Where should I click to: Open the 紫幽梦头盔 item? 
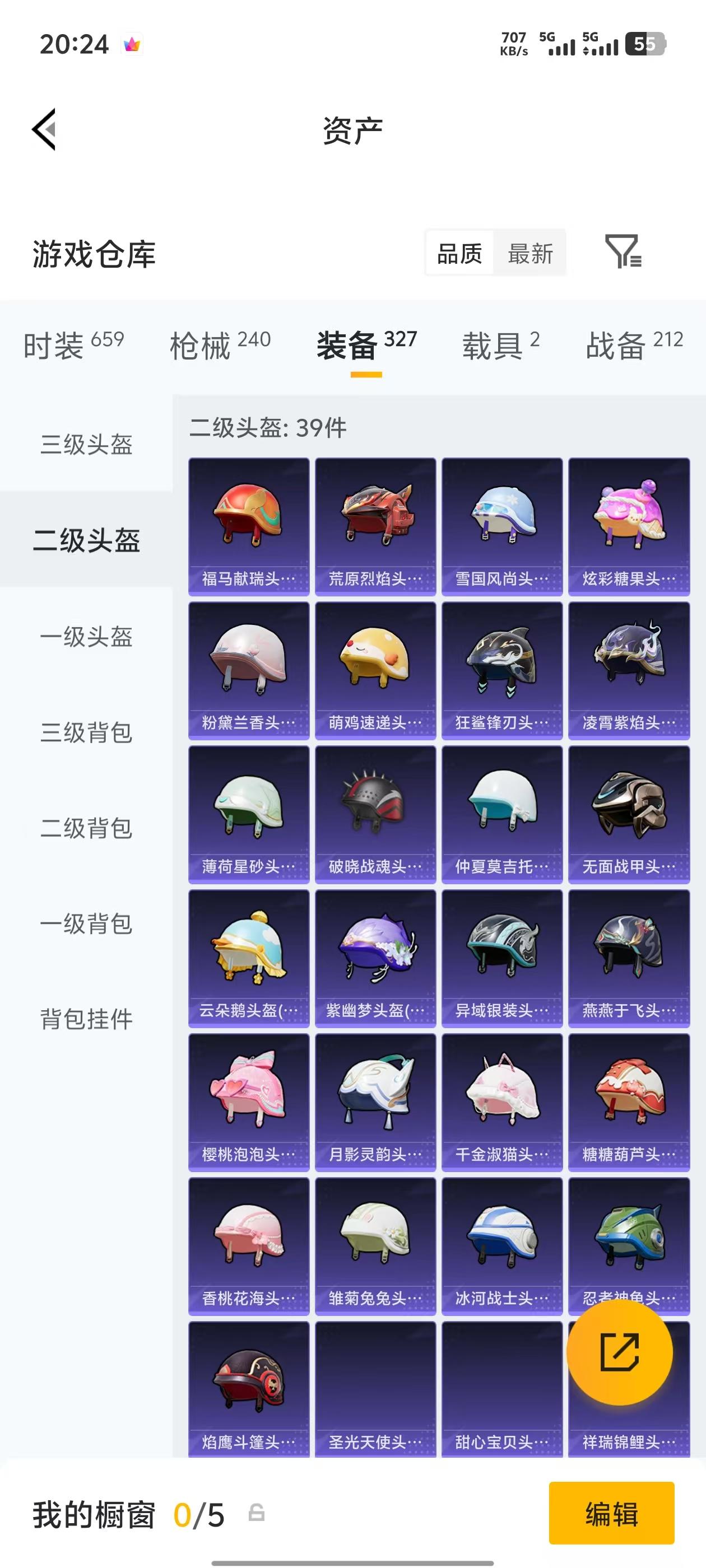click(x=375, y=957)
